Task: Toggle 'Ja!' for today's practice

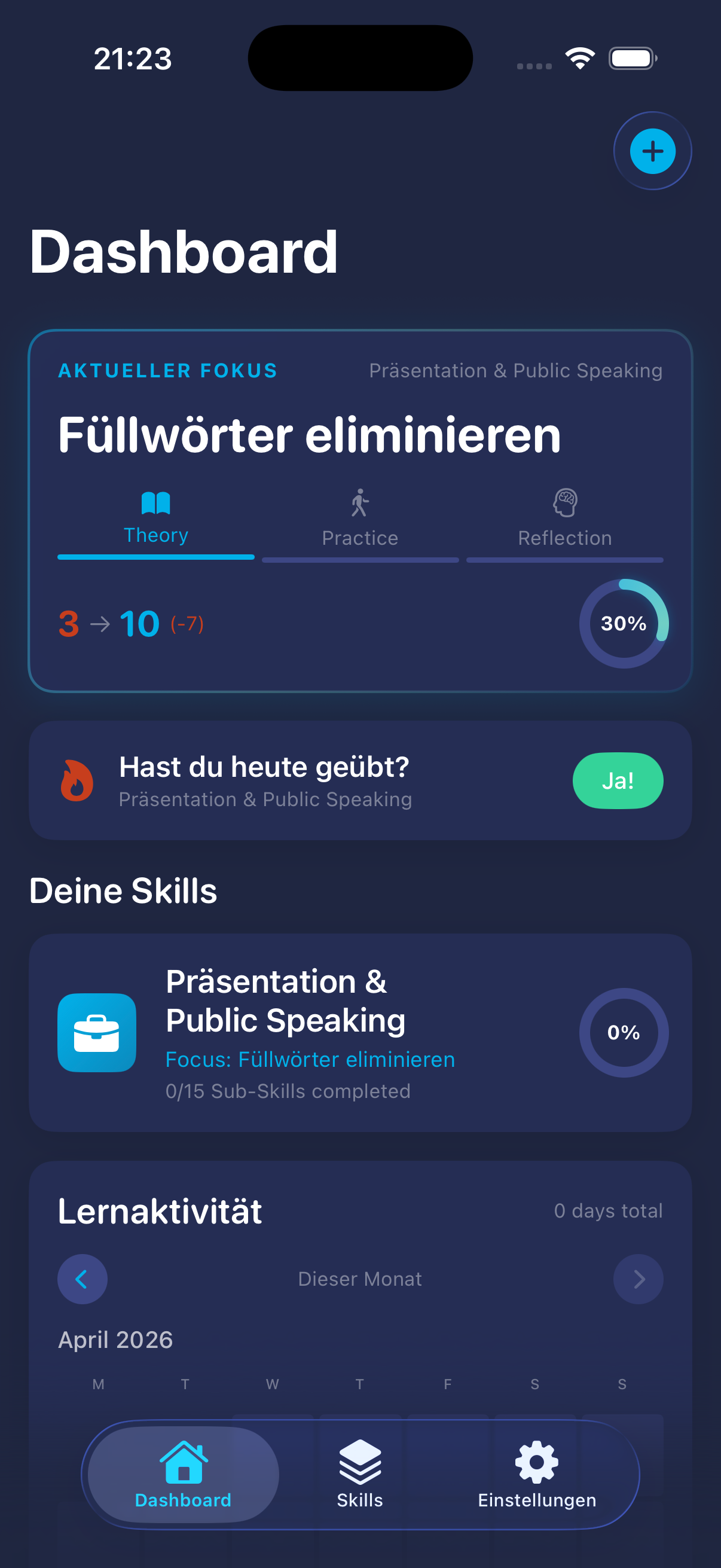Action: coord(618,780)
